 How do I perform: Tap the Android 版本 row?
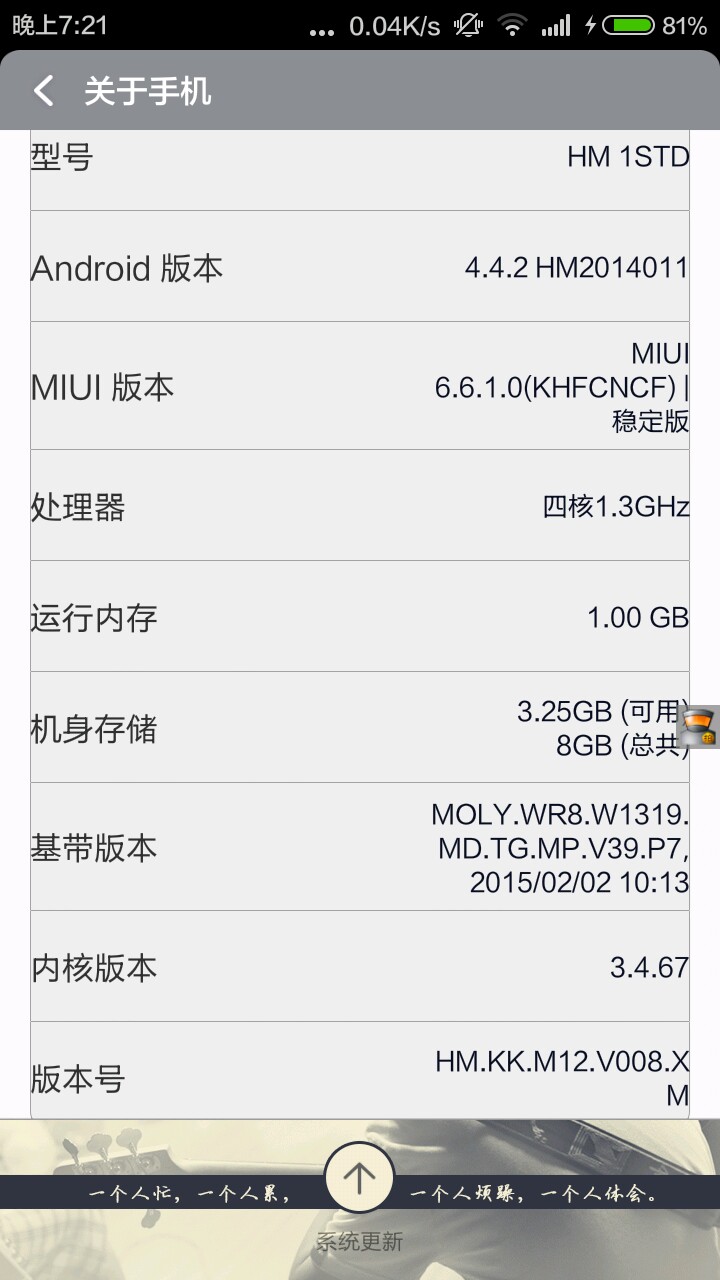(360, 267)
